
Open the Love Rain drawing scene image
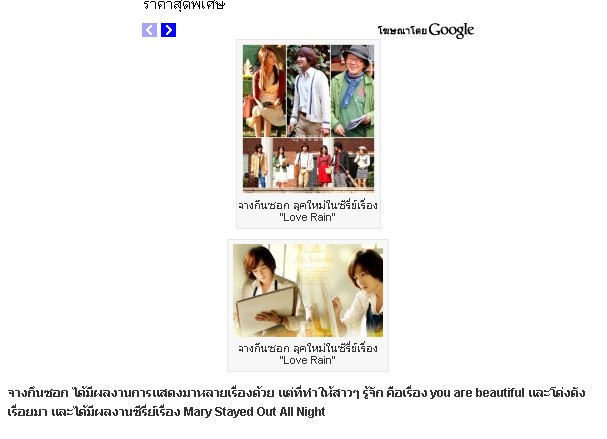click(x=308, y=290)
